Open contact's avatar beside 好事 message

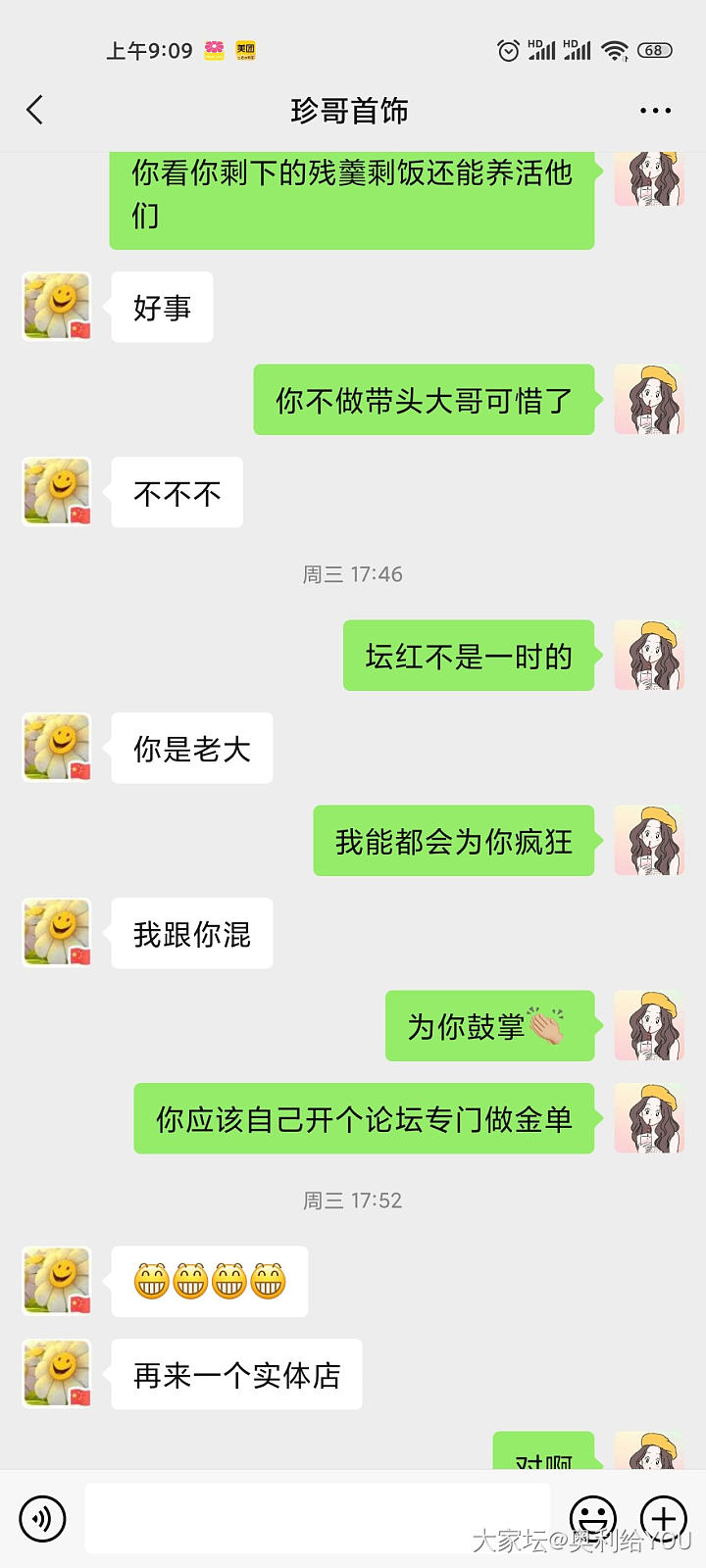(57, 307)
